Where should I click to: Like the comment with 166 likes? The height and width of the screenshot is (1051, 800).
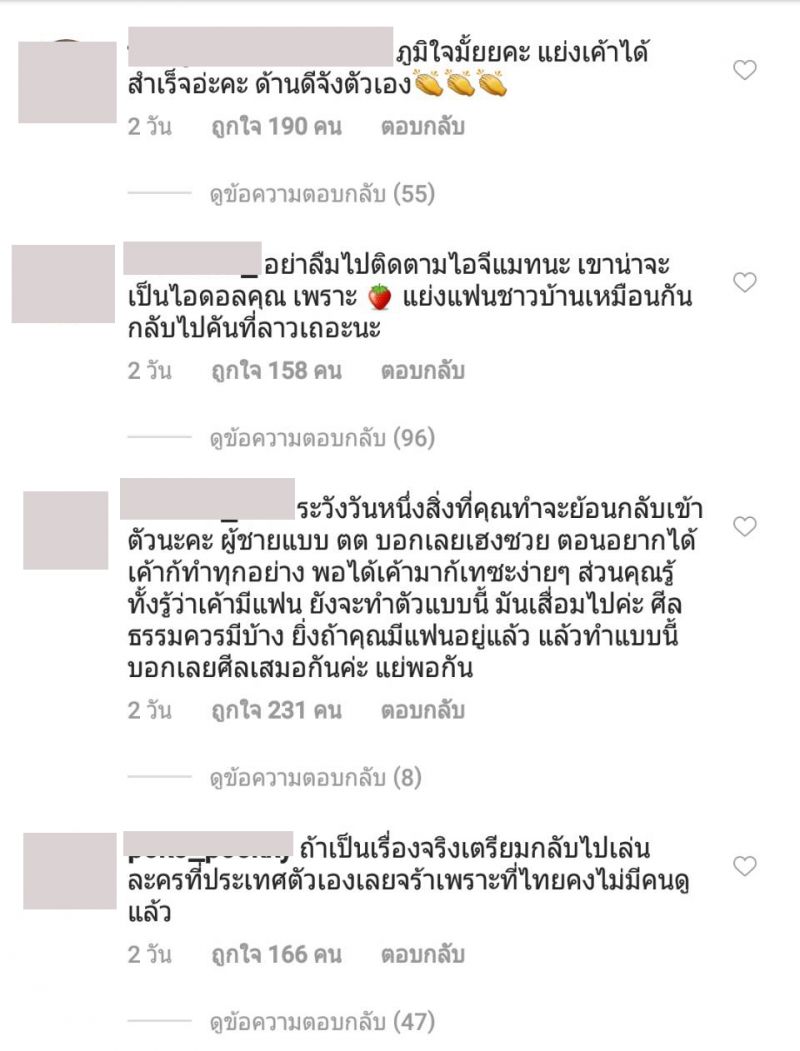[745, 866]
